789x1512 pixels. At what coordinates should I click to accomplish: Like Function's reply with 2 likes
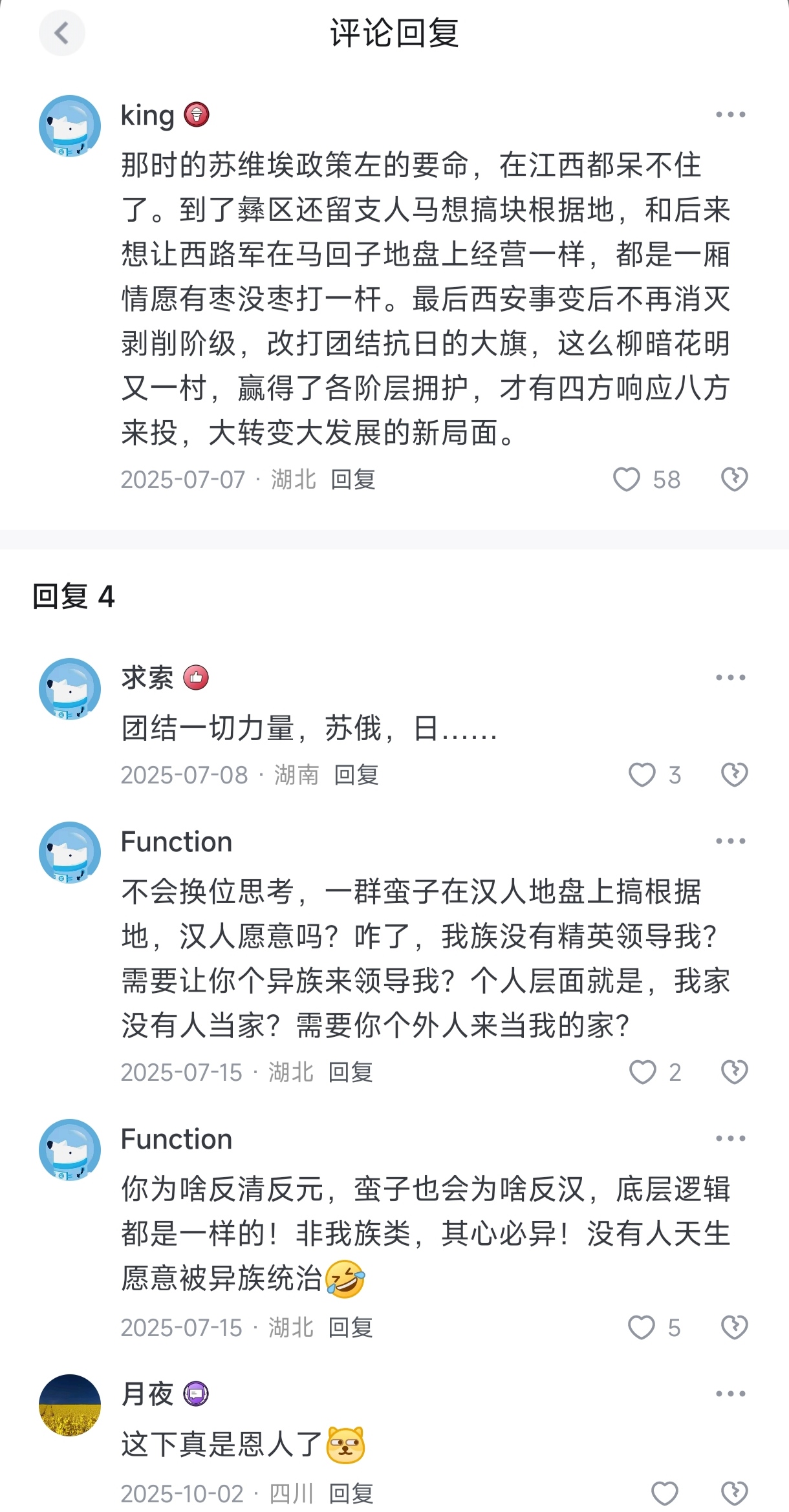[x=643, y=1072]
